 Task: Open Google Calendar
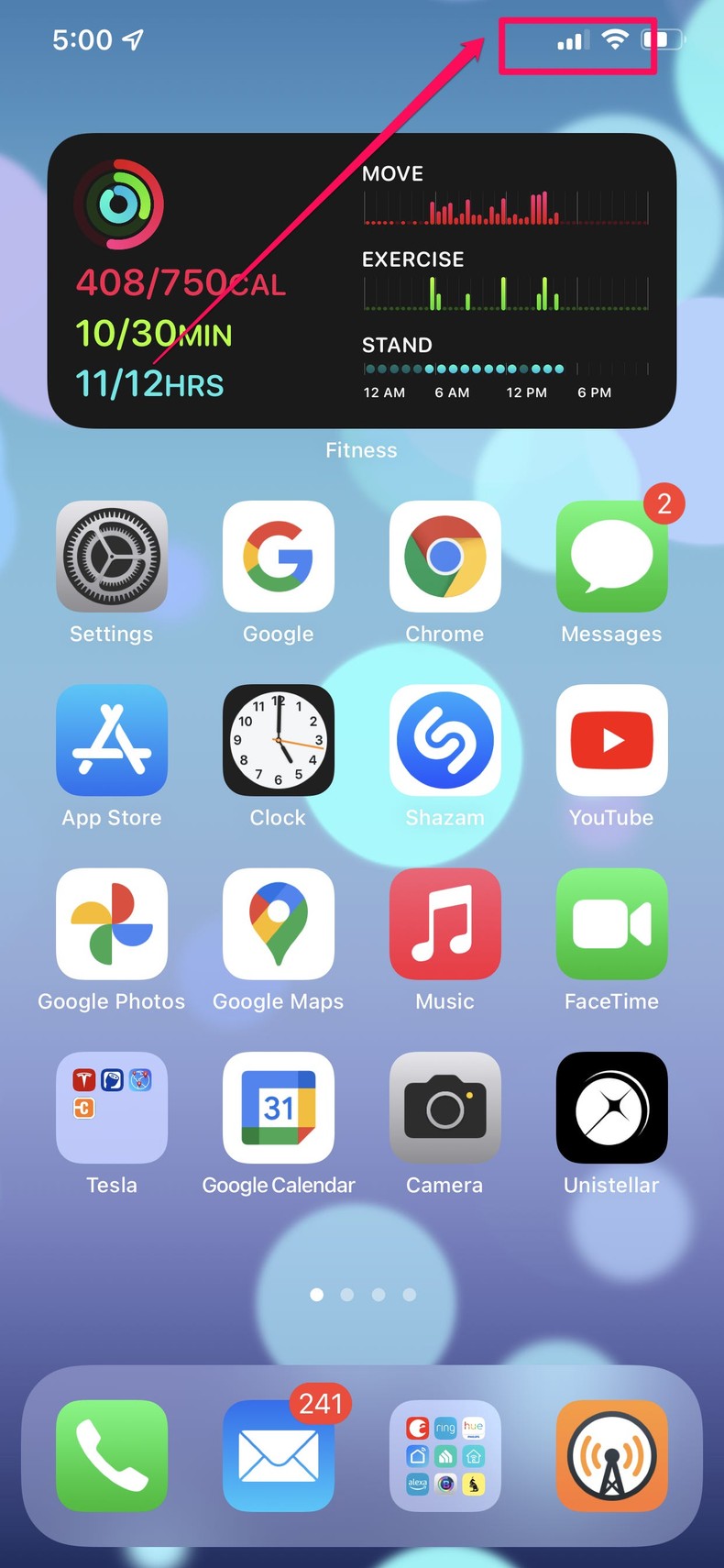point(278,1108)
